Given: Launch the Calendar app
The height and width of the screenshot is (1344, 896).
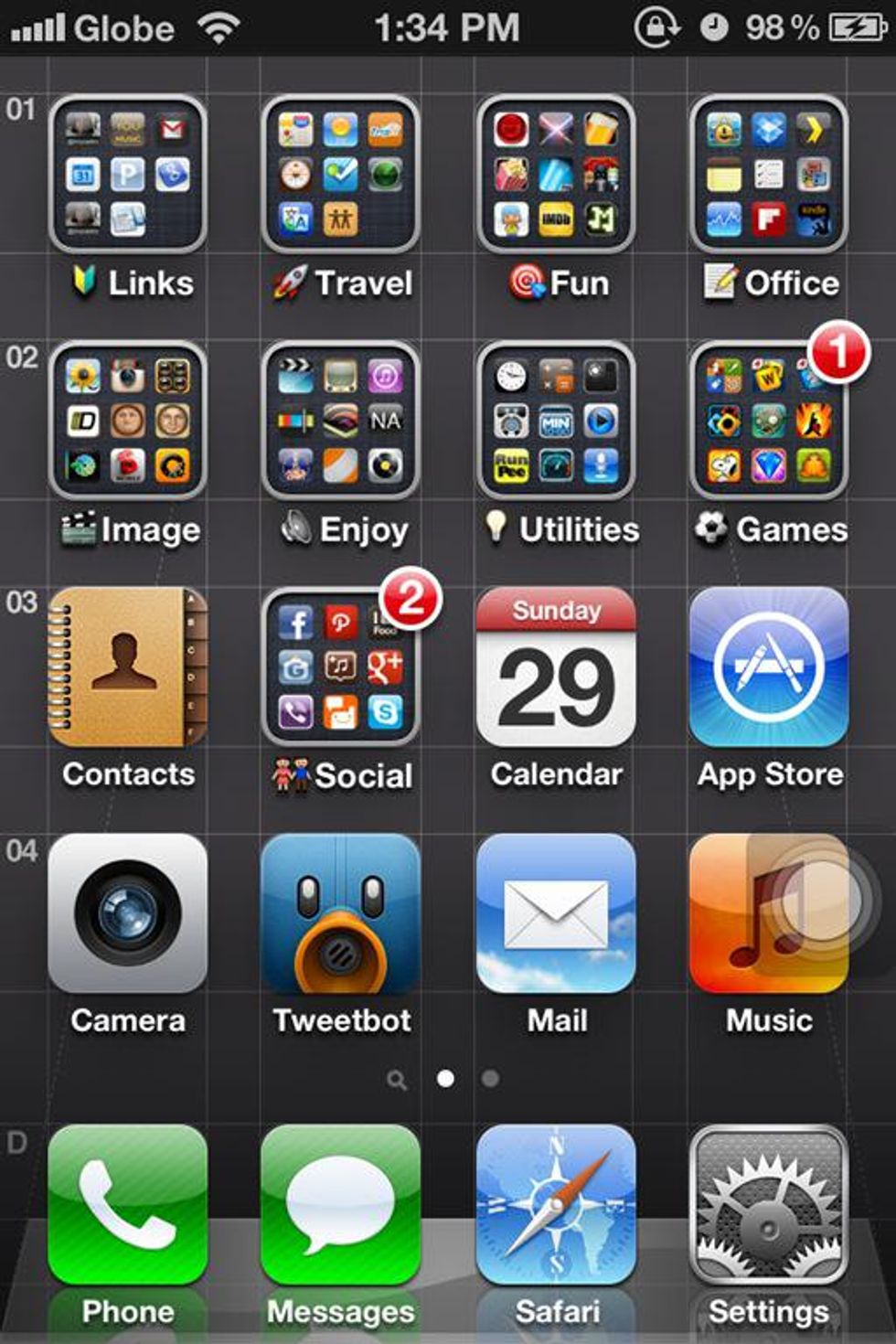Looking at the screenshot, I should coord(556,667).
